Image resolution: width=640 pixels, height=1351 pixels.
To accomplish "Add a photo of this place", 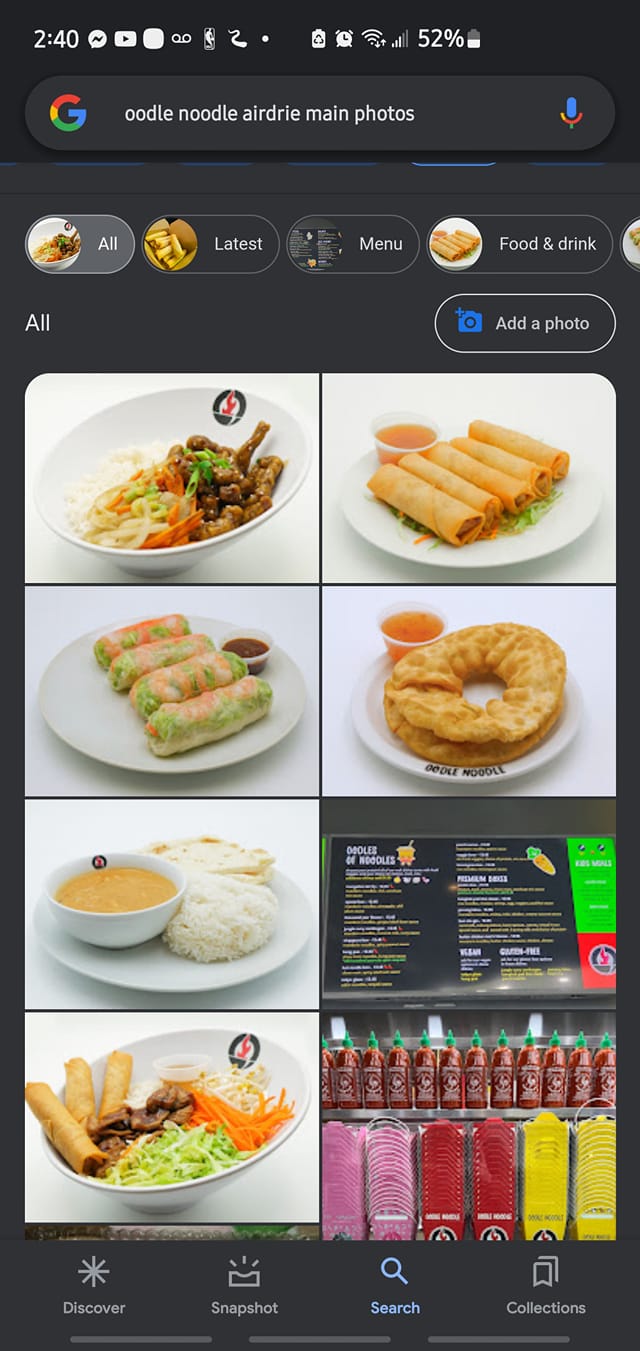I will click(x=524, y=323).
